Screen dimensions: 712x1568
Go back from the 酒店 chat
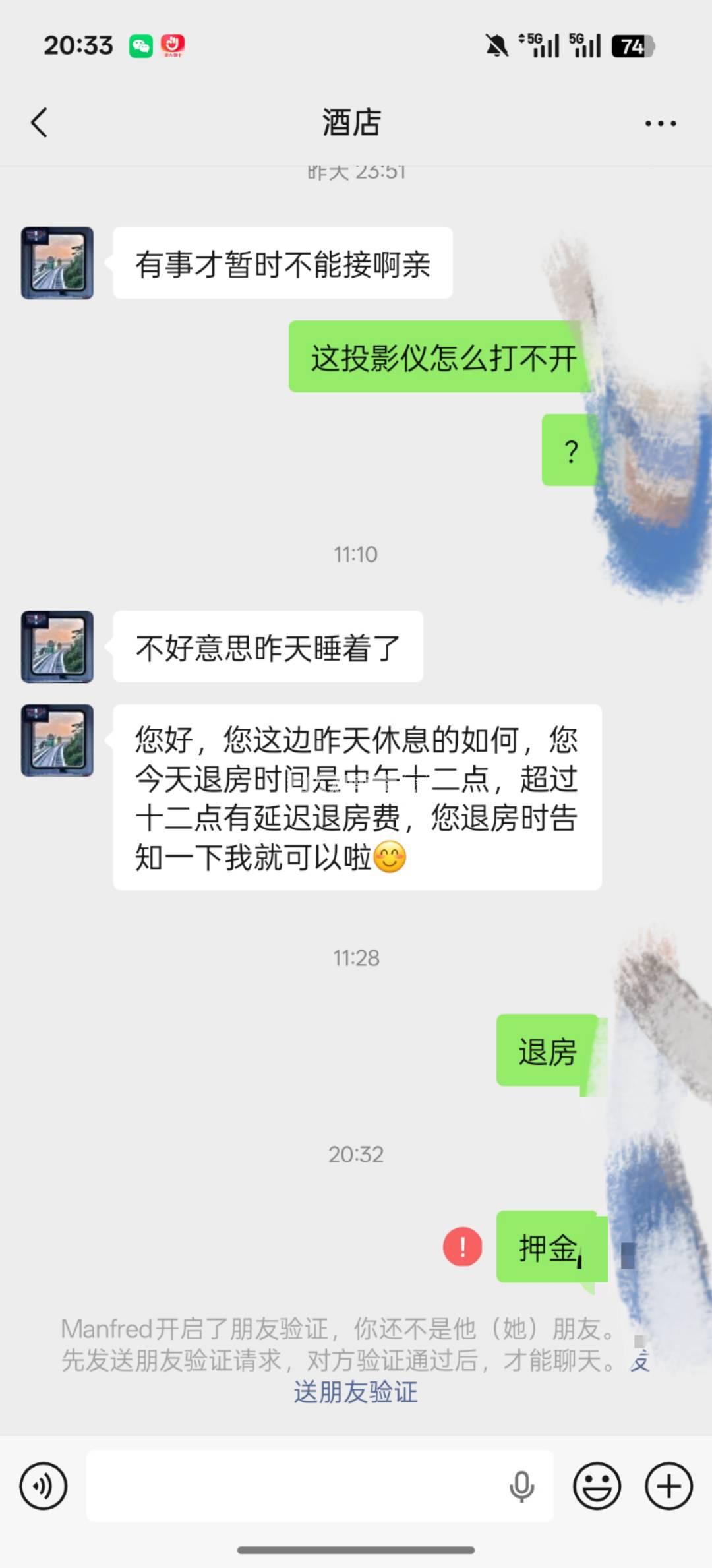(x=40, y=123)
